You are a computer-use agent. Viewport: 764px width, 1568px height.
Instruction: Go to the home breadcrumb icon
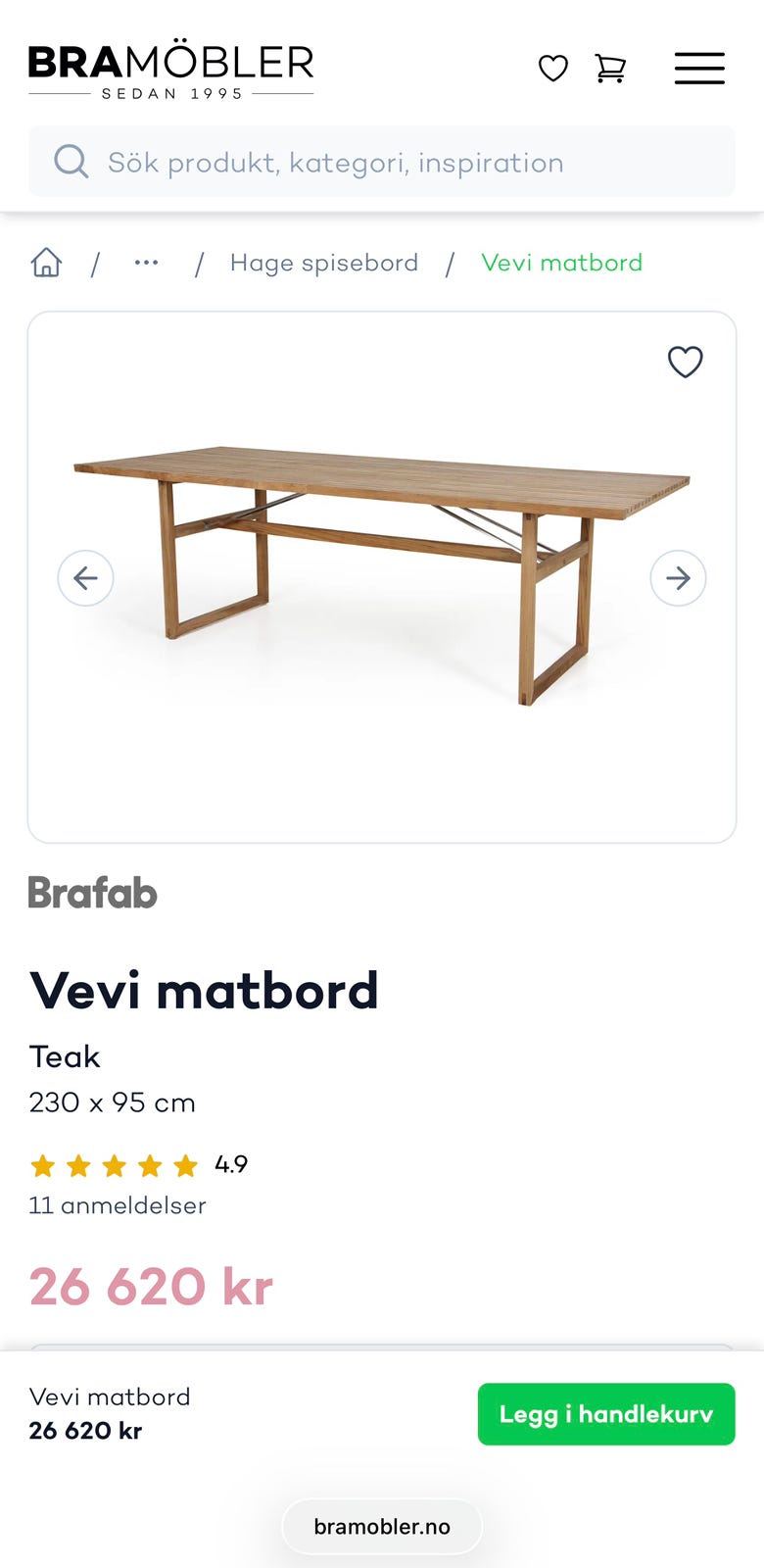pyautogui.click(x=46, y=263)
